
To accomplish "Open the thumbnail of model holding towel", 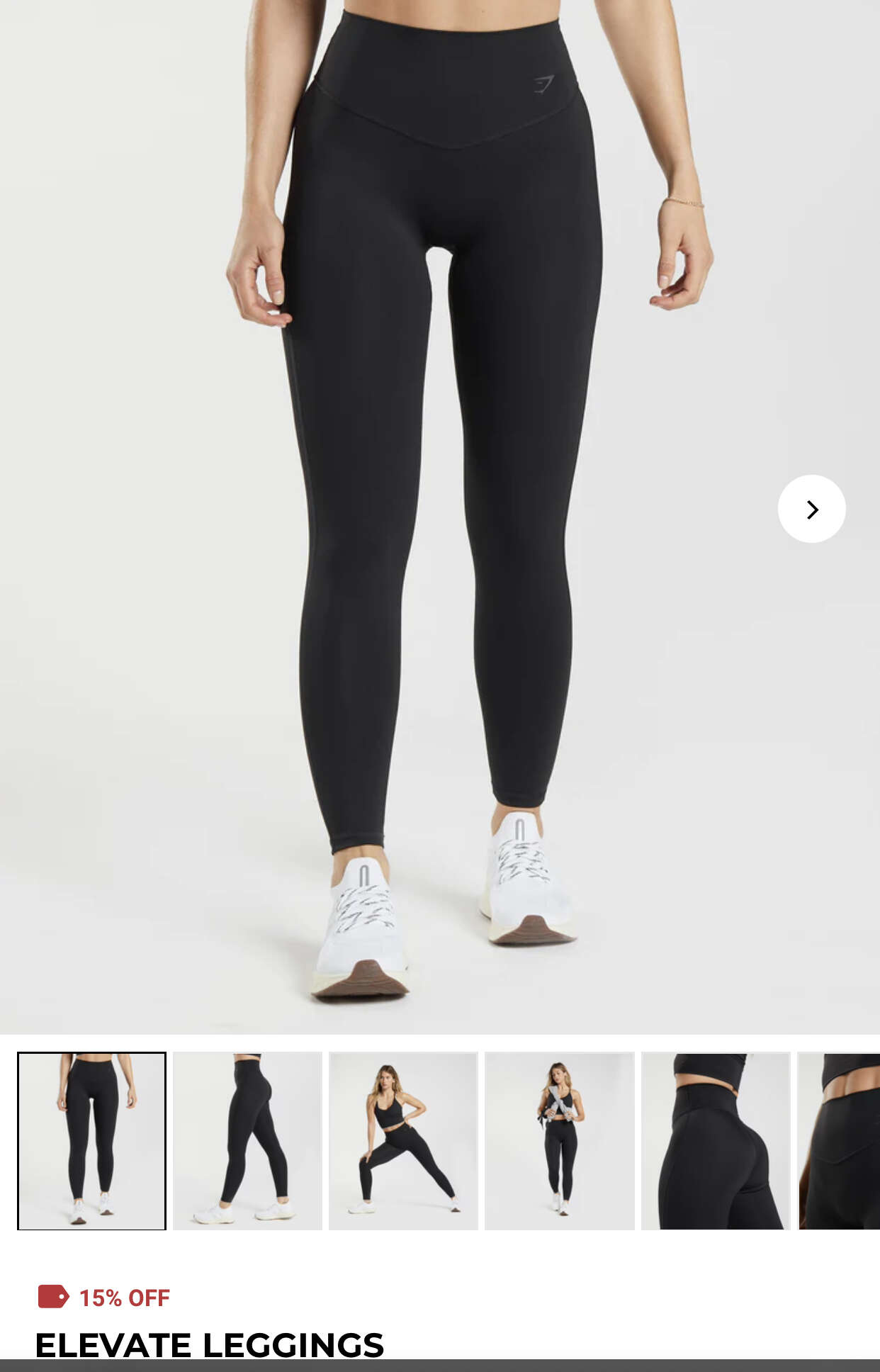I will [x=559, y=1140].
